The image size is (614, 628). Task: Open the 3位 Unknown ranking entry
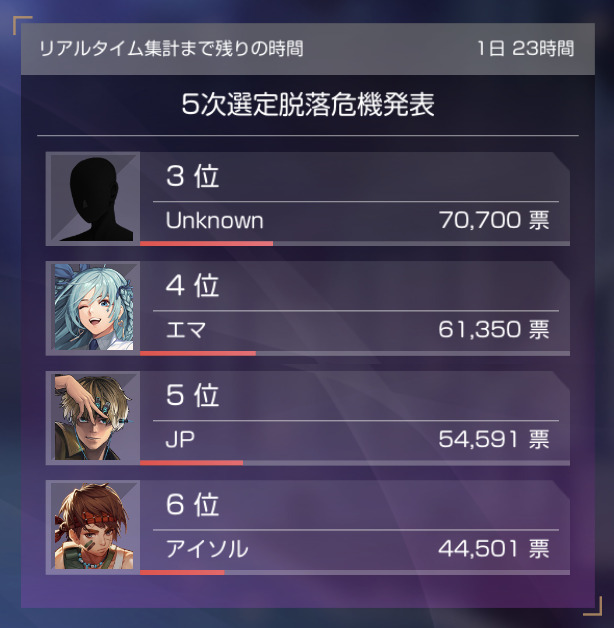308,198
